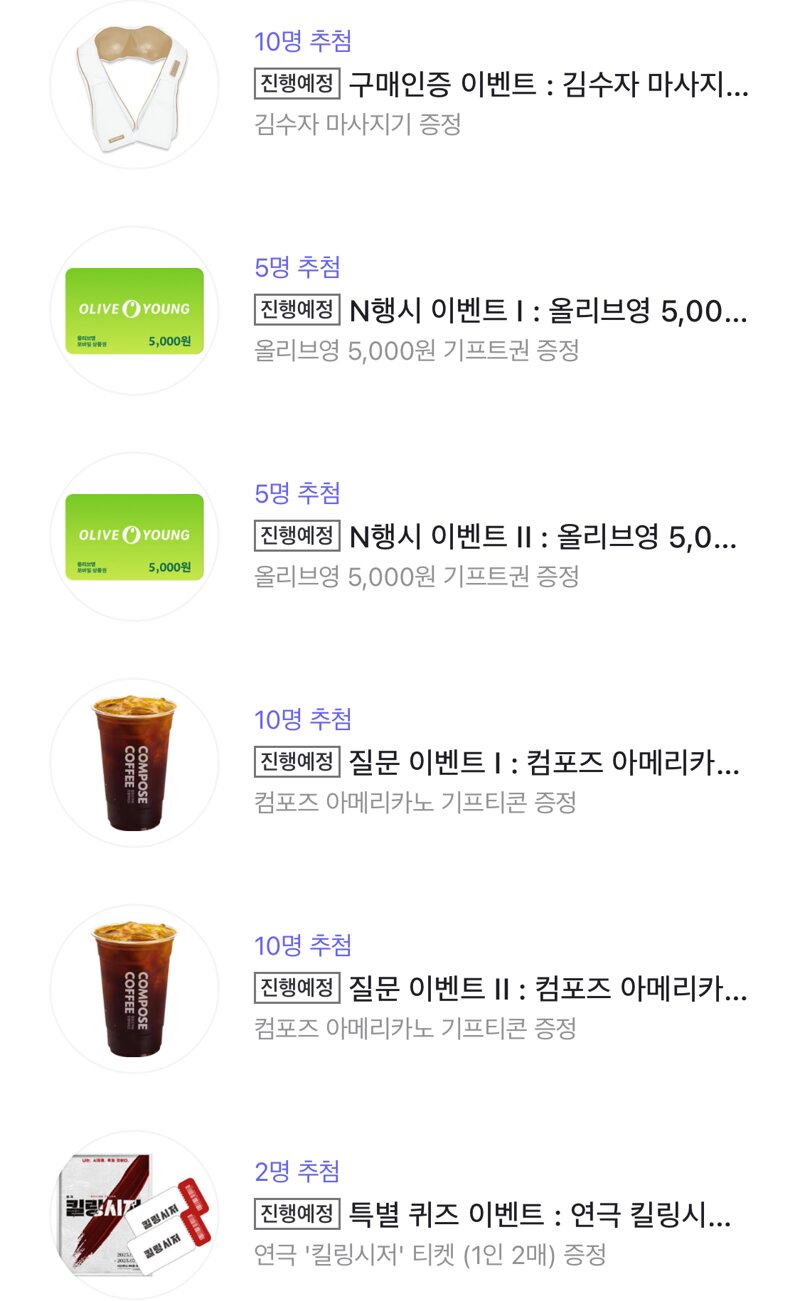Select 질문 이벤트 I 컴포즈 아메리카노 row
800x1301 pixels.
(x=400, y=762)
